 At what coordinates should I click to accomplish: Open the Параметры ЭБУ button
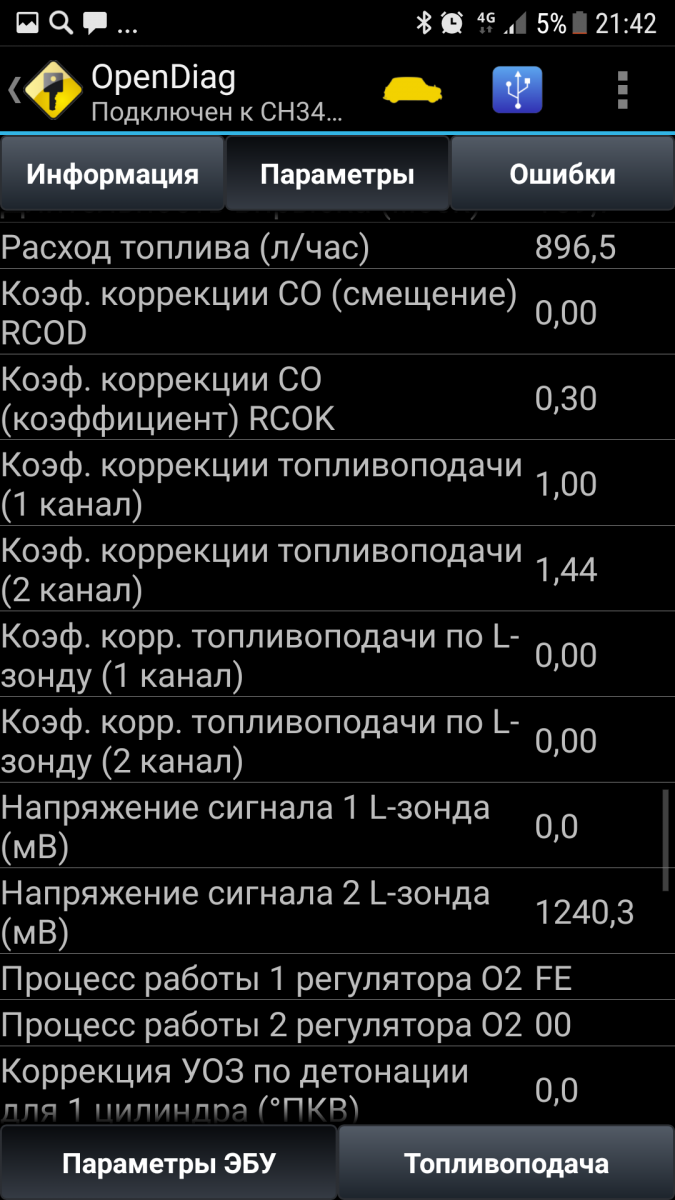pos(168,1163)
